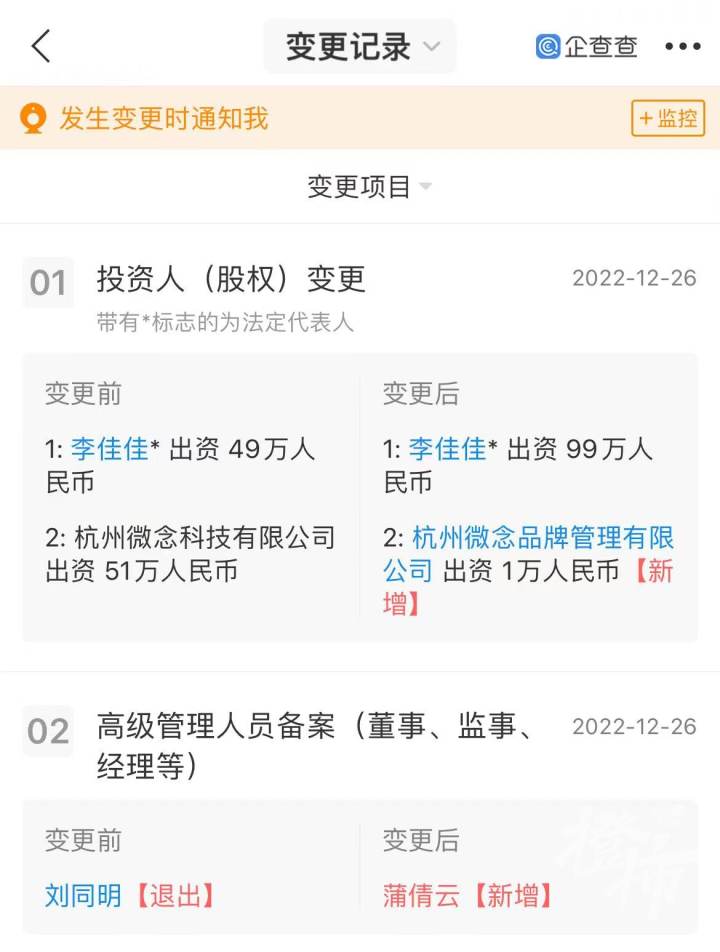The height and width of the screenshot is (952, 720).
Task: Open the three-dot overflow menu
Action: click(x=683, y=47)
